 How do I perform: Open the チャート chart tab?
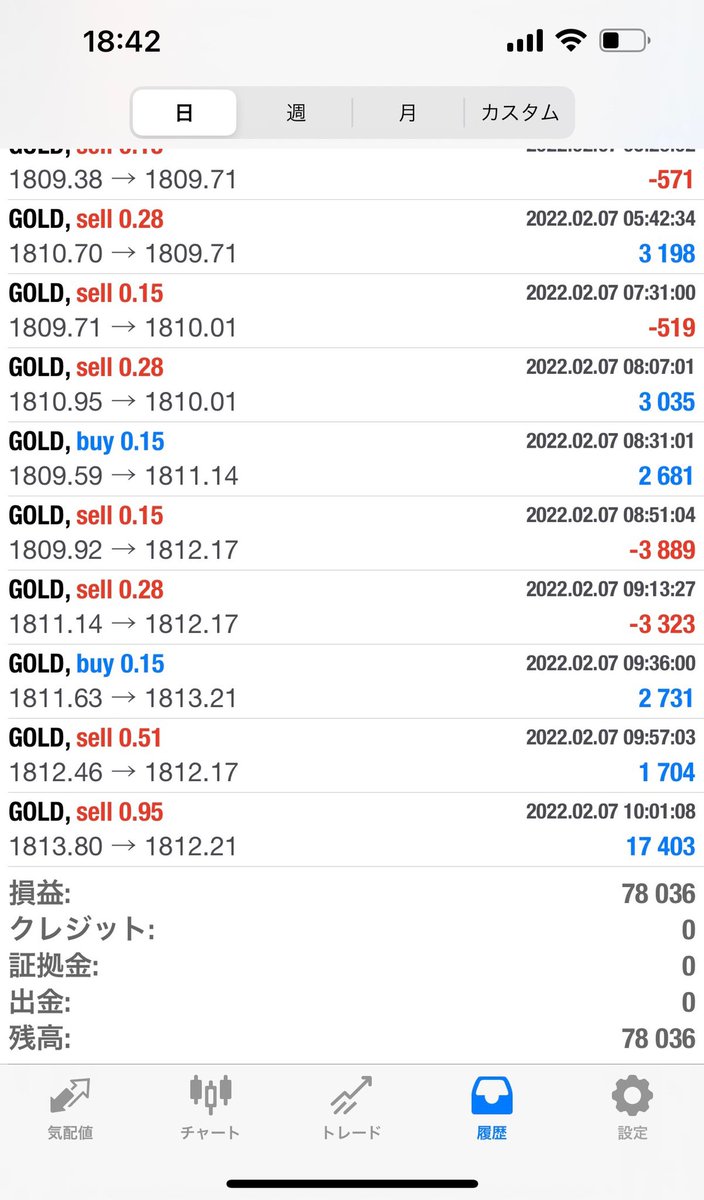[x=211, y=1108]
